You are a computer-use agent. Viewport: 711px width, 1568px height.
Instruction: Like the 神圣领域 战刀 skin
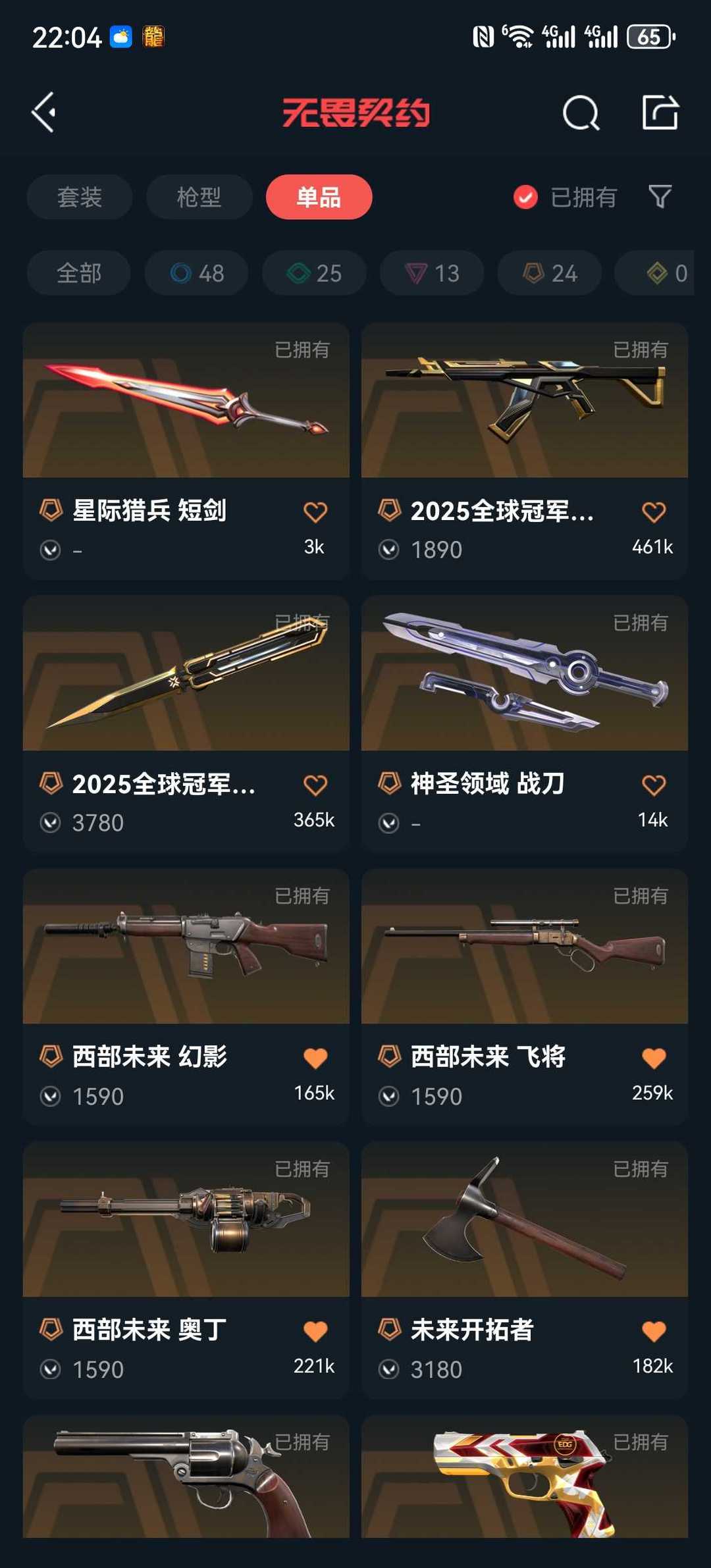tap(653, 785)
